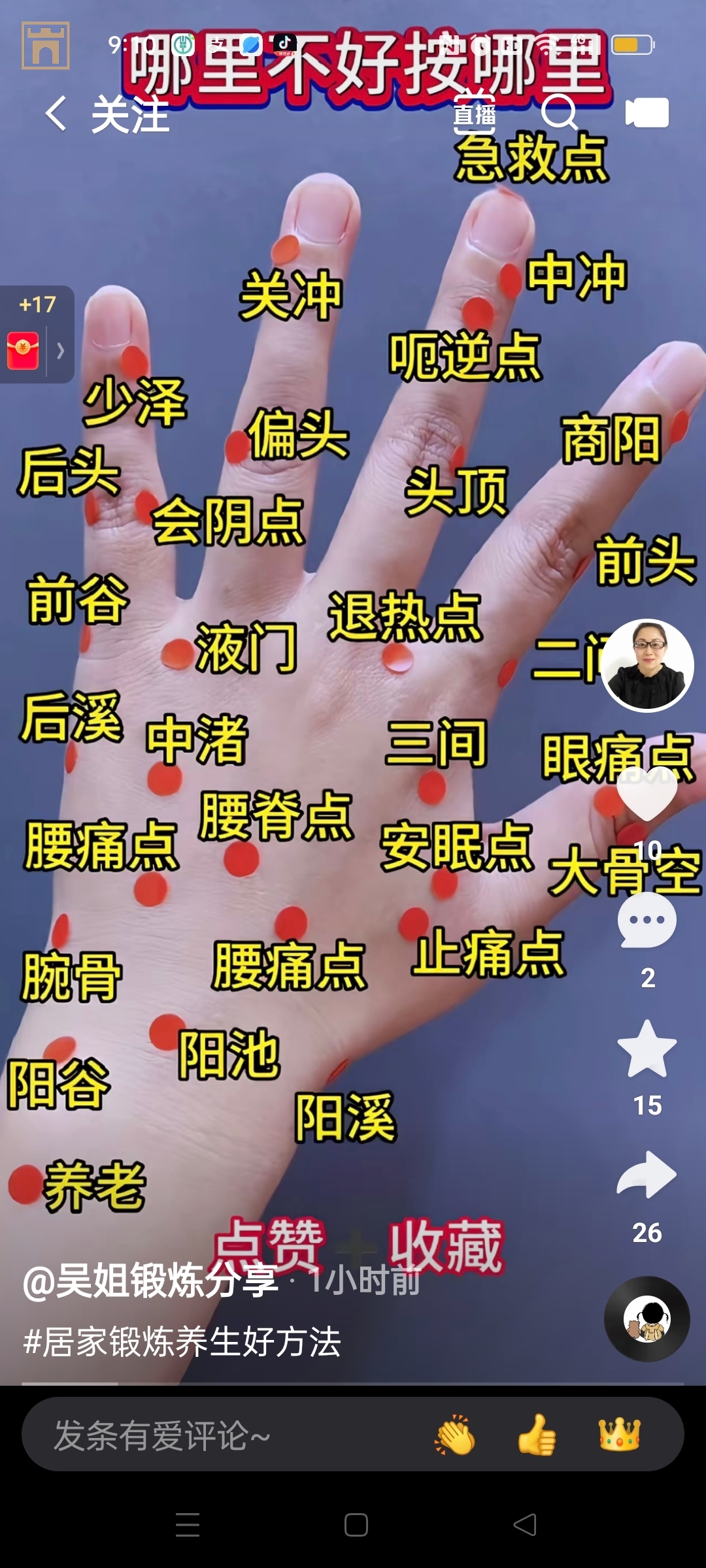Screen dimensions: 706x1568
Task: Open the search magnifier
Action: tap(560, 112)
